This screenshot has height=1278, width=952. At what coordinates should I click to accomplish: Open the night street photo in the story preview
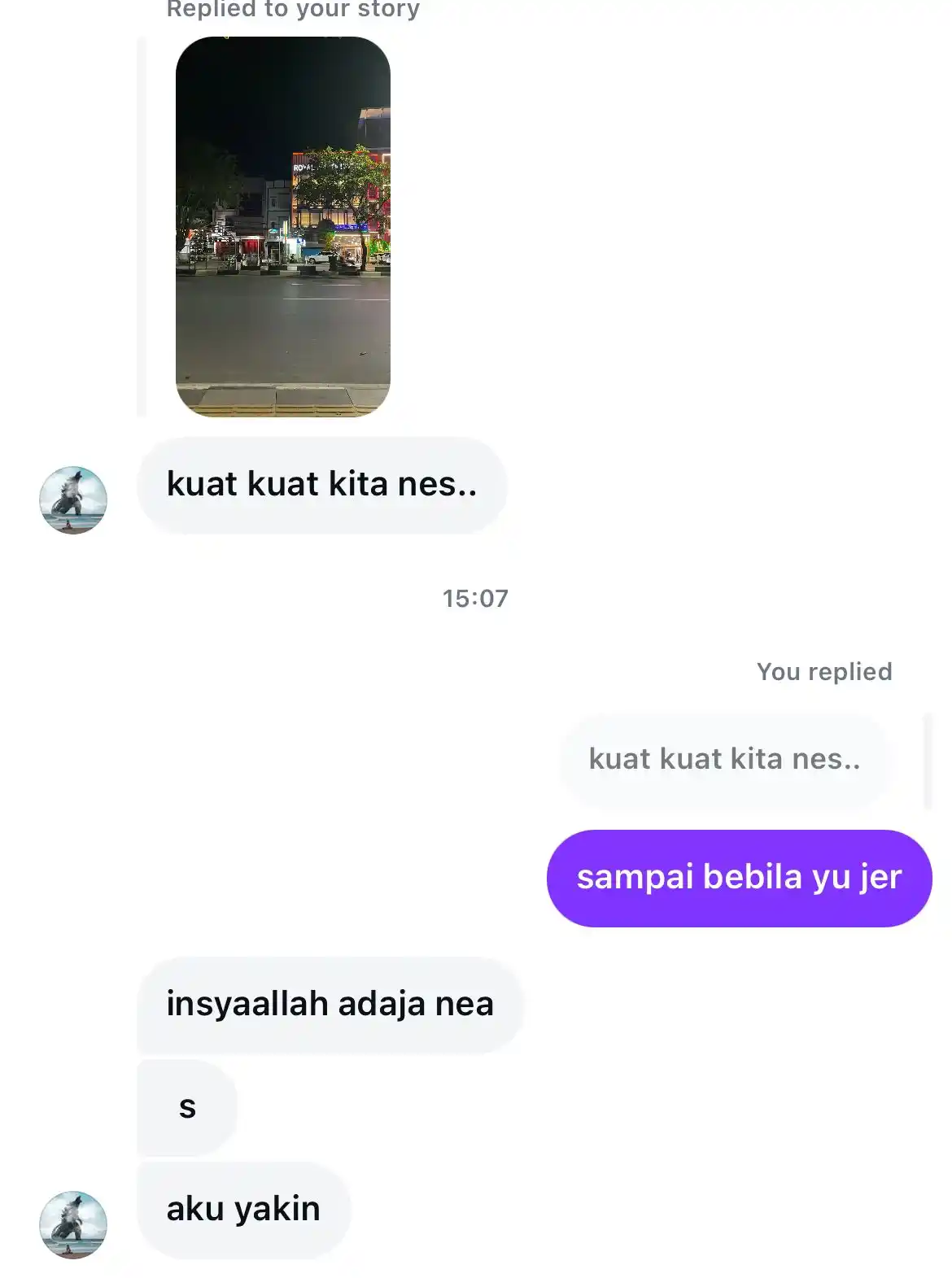(x=283, y=224)
